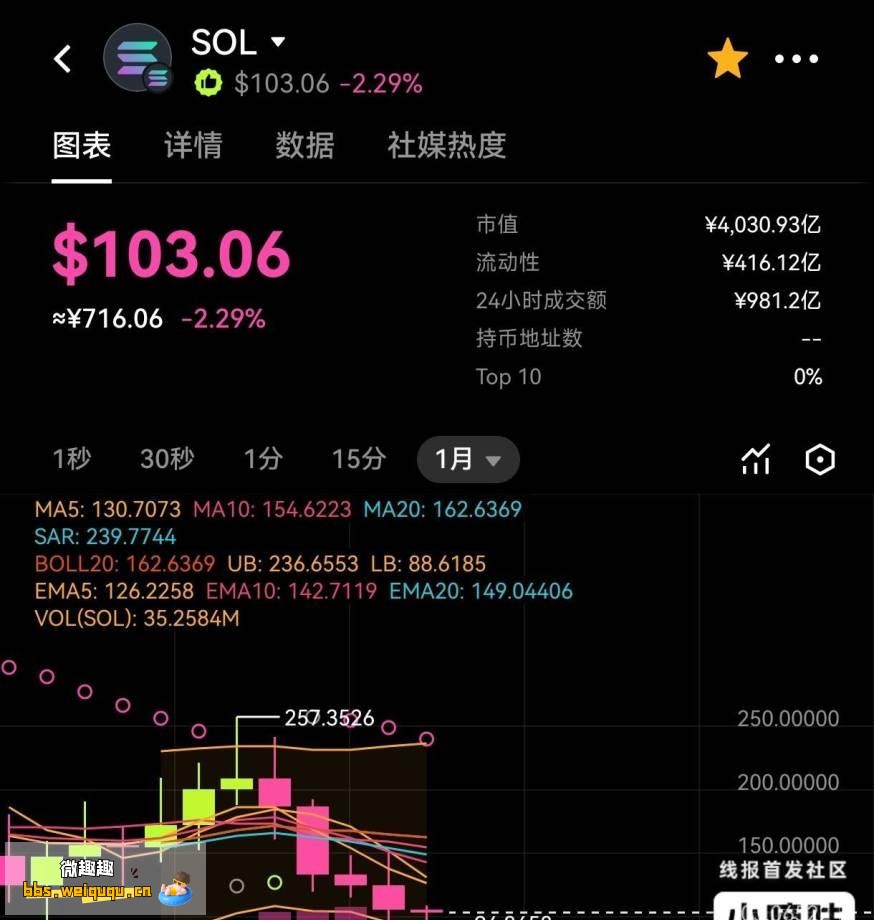Toggle the favorite star for SOL
The width and height of the screenshot is (874, 920).
tap(727, 59)
